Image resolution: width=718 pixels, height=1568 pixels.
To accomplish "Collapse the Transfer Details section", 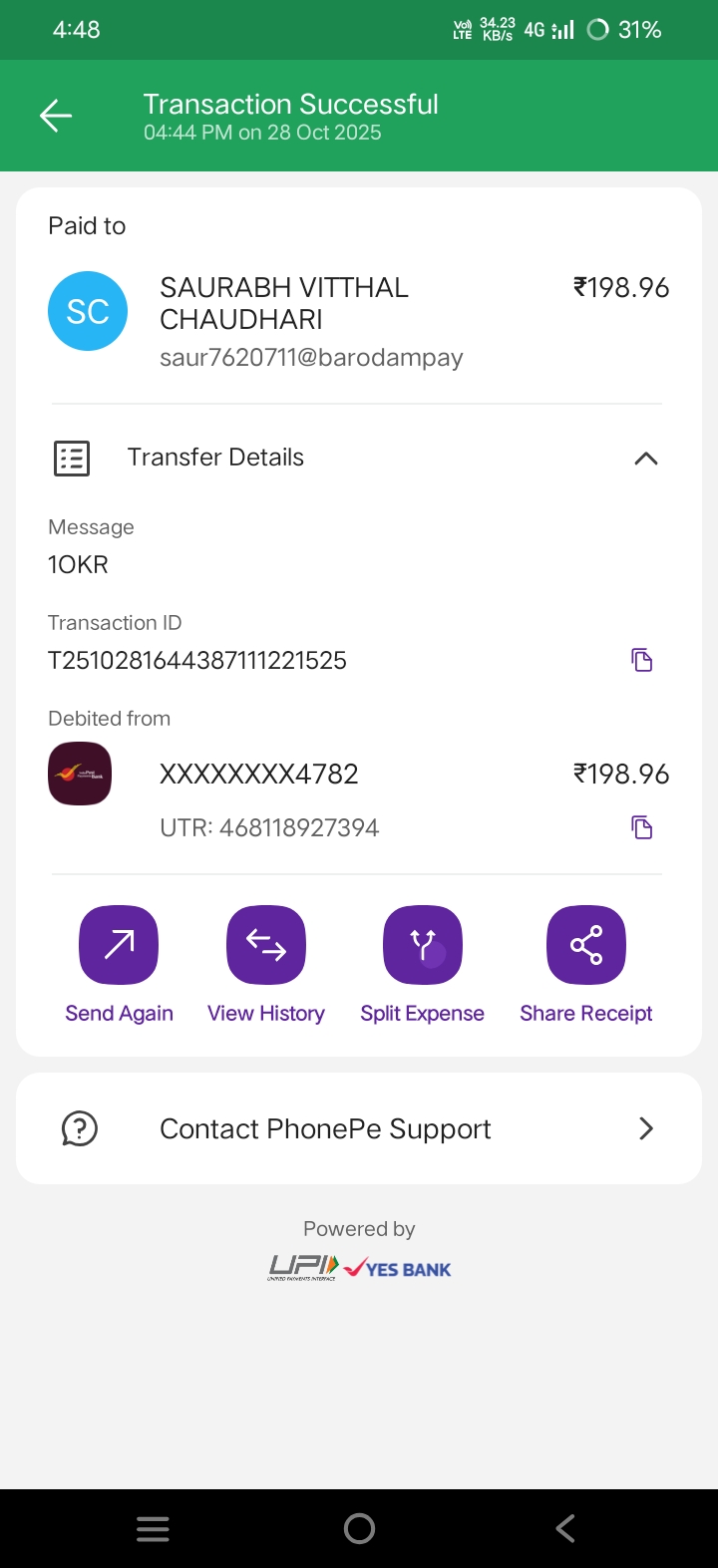I will [645, 459].
